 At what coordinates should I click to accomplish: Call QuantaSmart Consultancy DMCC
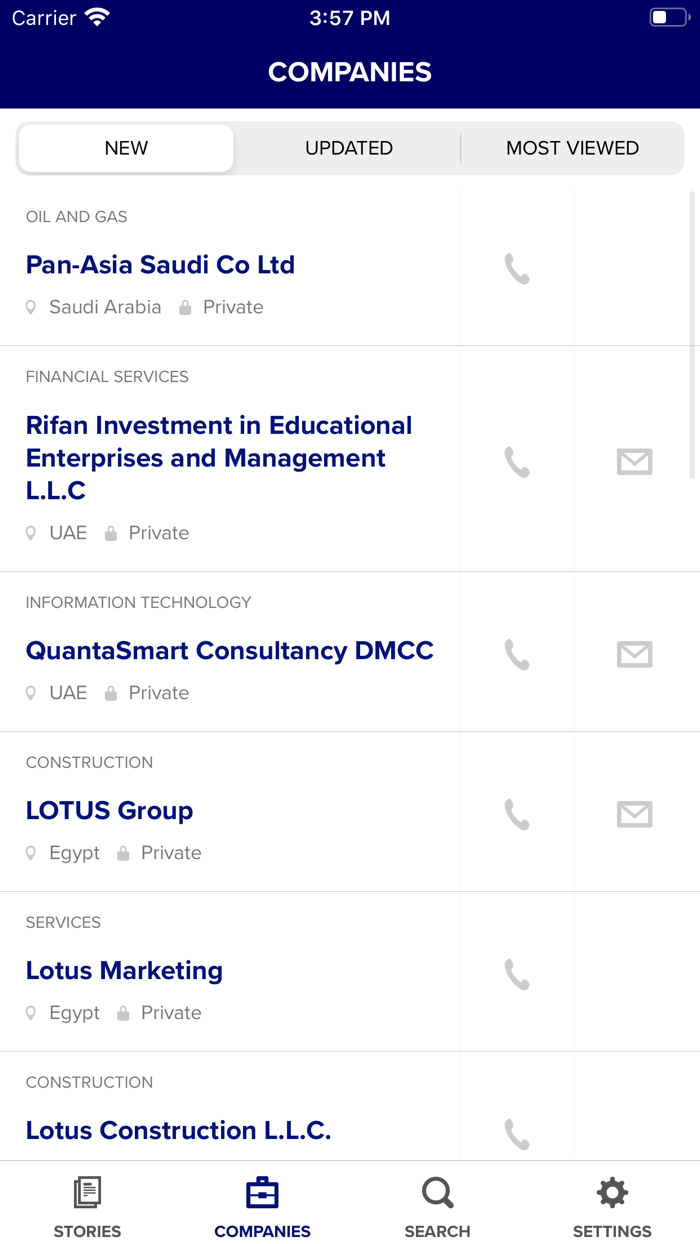click(x=517, y=654)
